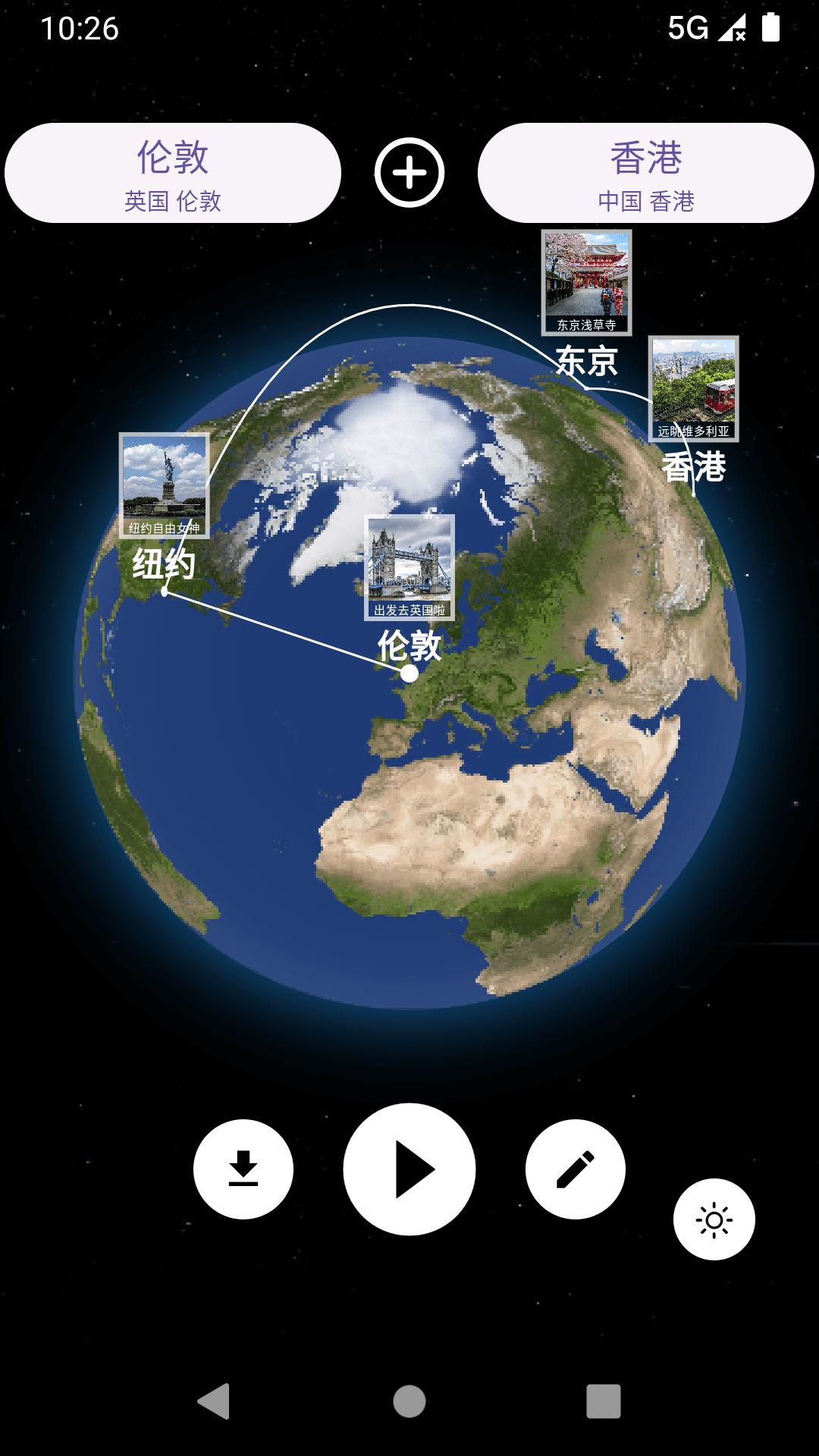The image size is (819, 1456).
Task: Select the 东京 city label on globe
Action: [587, 362]
